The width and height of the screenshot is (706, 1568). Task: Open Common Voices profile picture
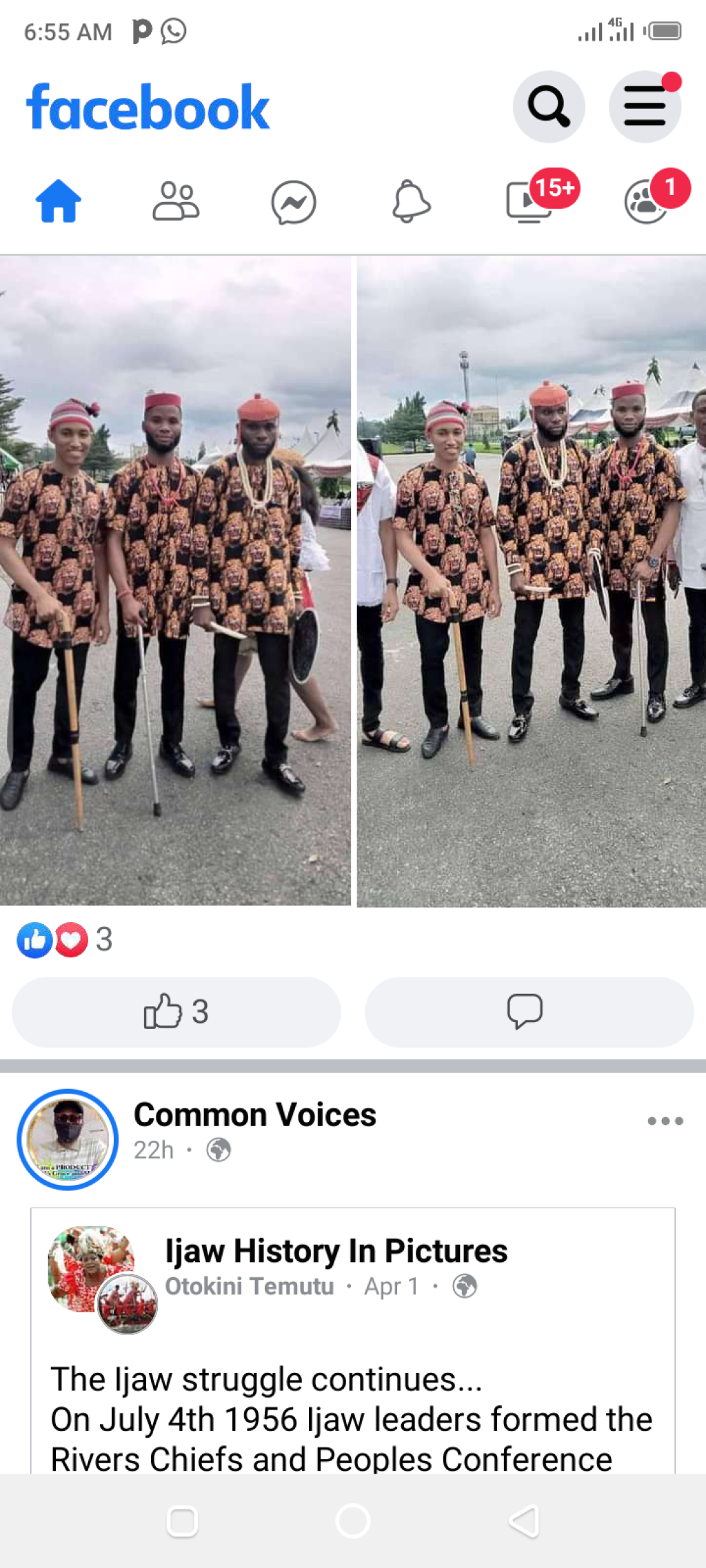coord(68,1139)
